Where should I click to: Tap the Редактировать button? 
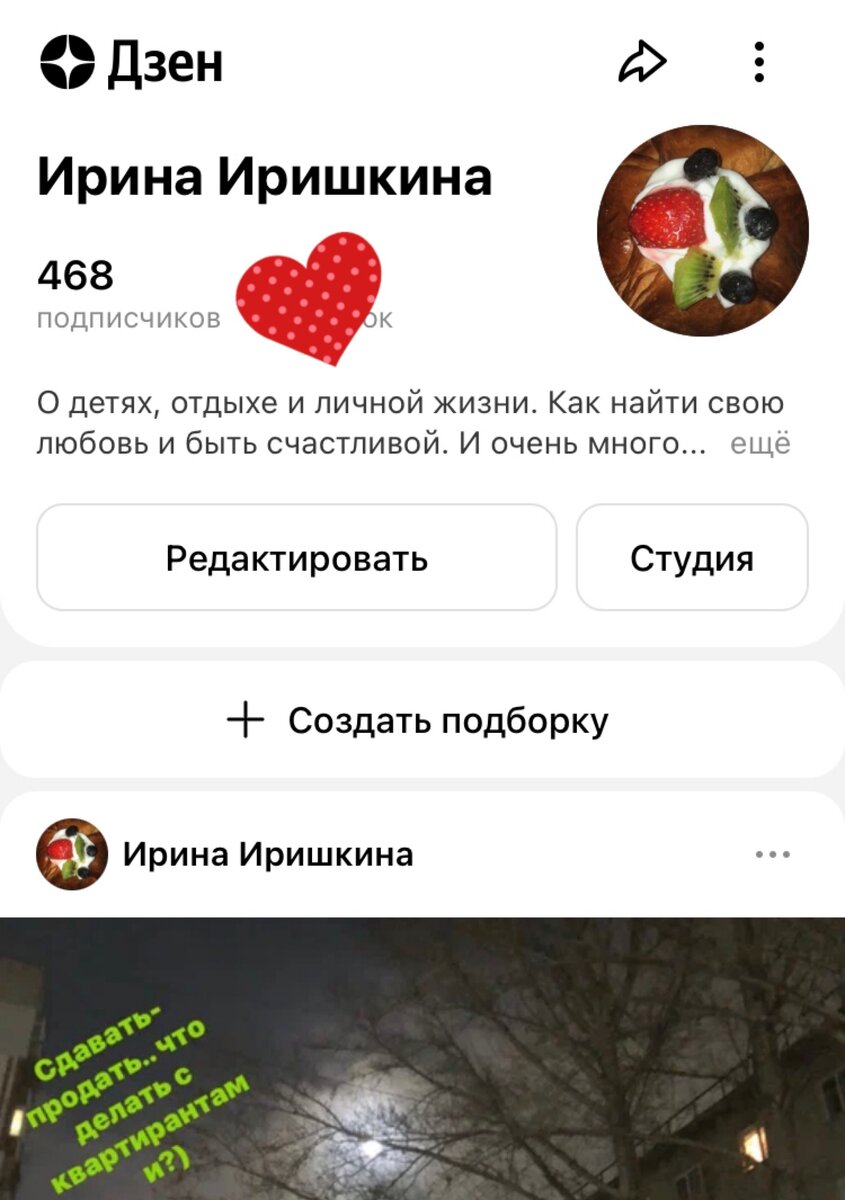pyautogui.click(x=296, y=557)
